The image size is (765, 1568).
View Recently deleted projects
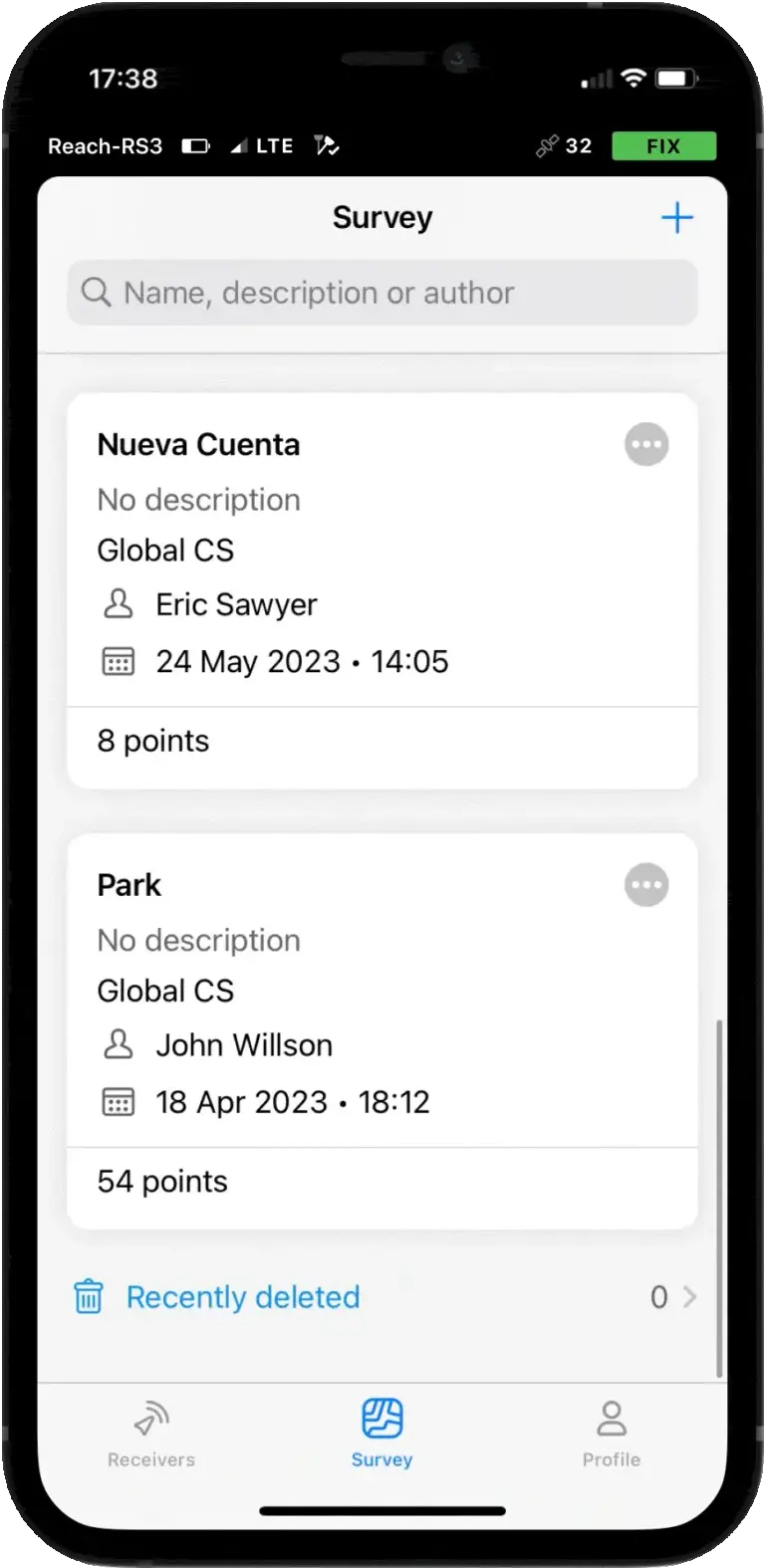(382, 1297)
